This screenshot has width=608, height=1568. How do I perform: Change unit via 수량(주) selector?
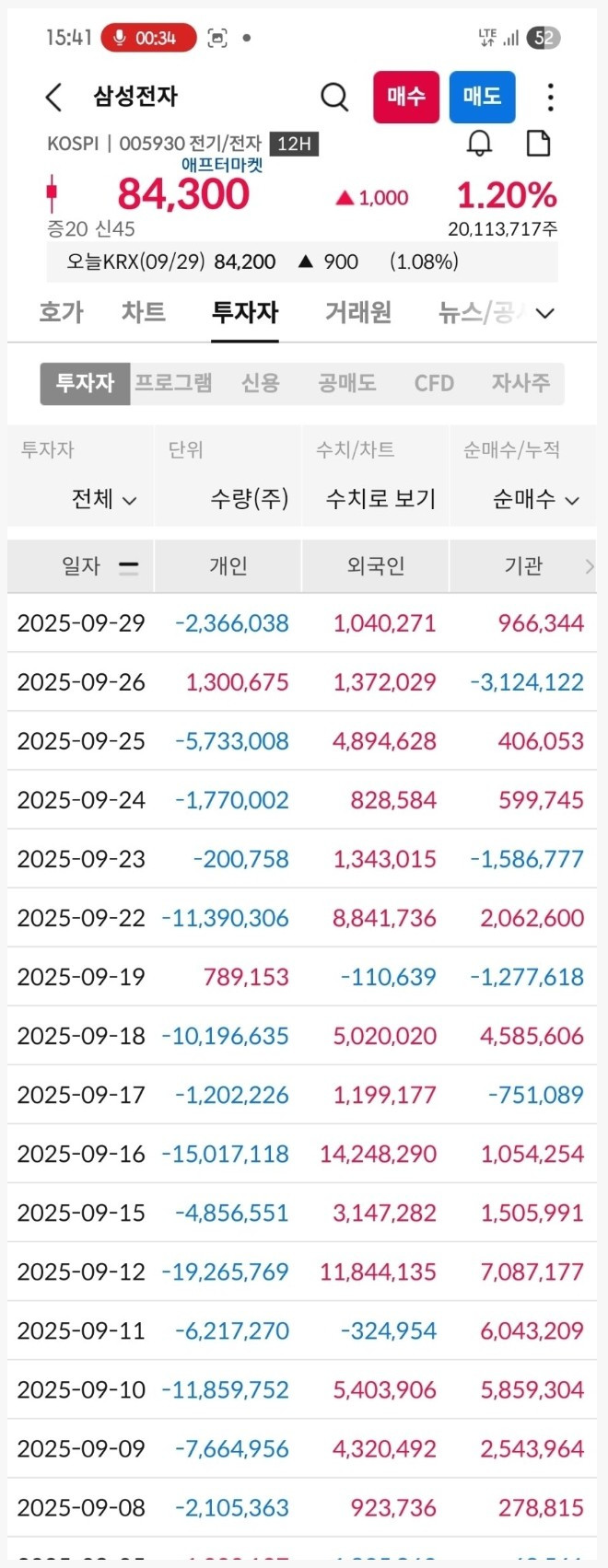[x=249, y=499]
